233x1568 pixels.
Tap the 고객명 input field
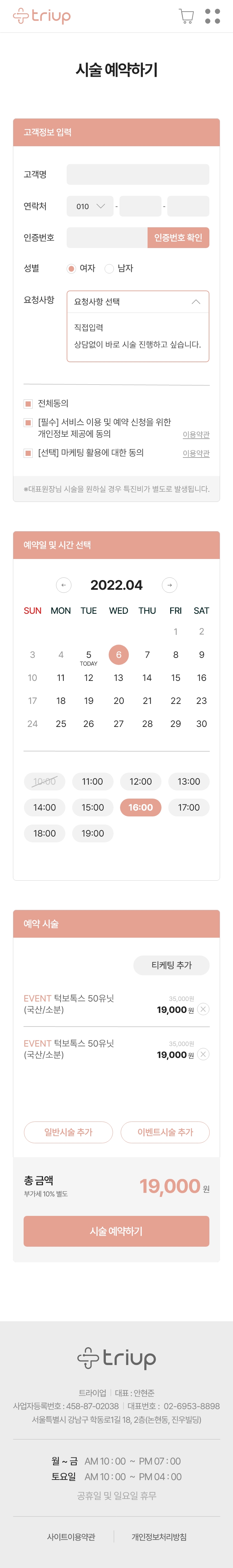tap(138, 175)
